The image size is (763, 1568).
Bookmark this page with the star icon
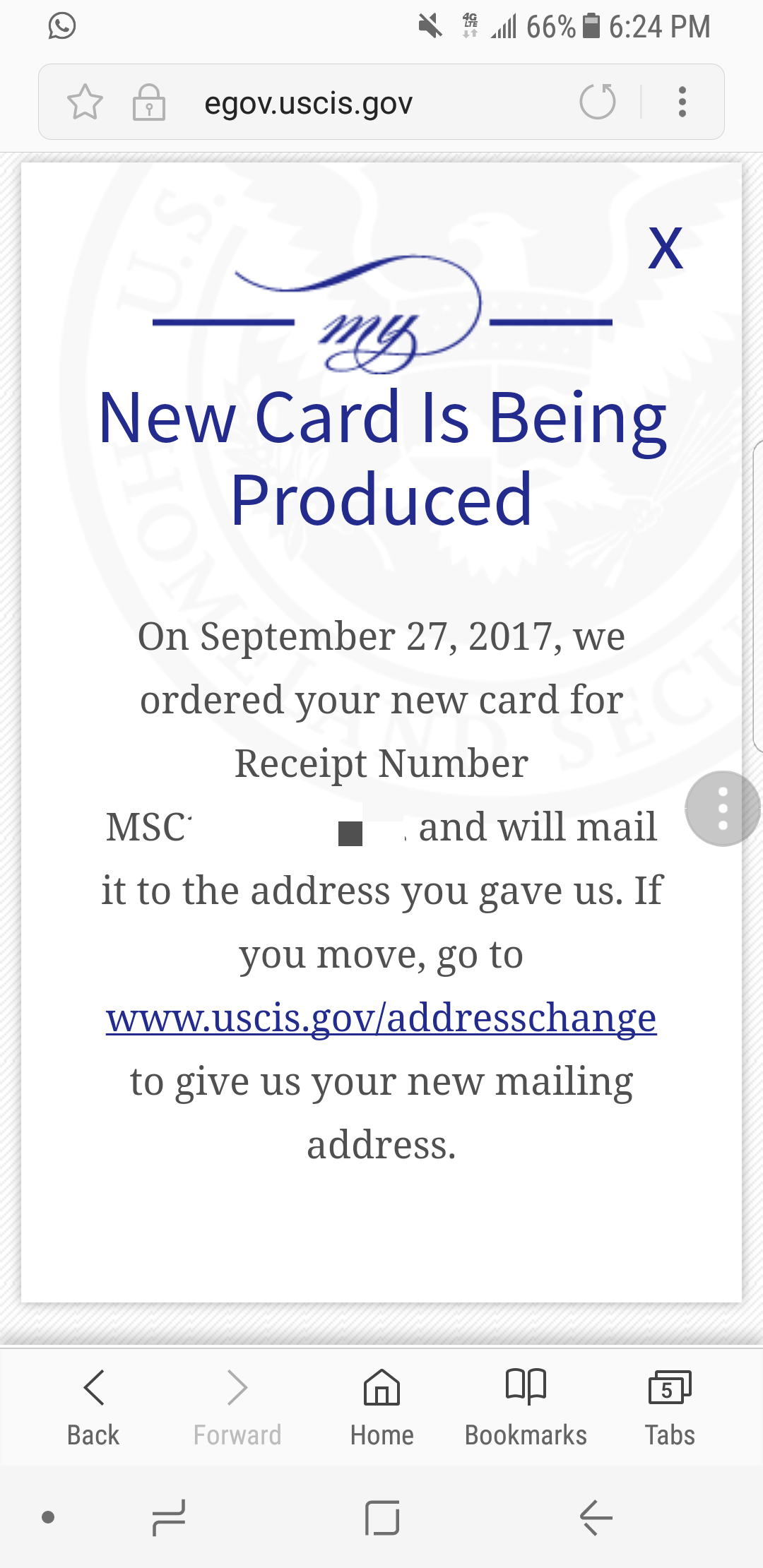click(x=85, y=102)
